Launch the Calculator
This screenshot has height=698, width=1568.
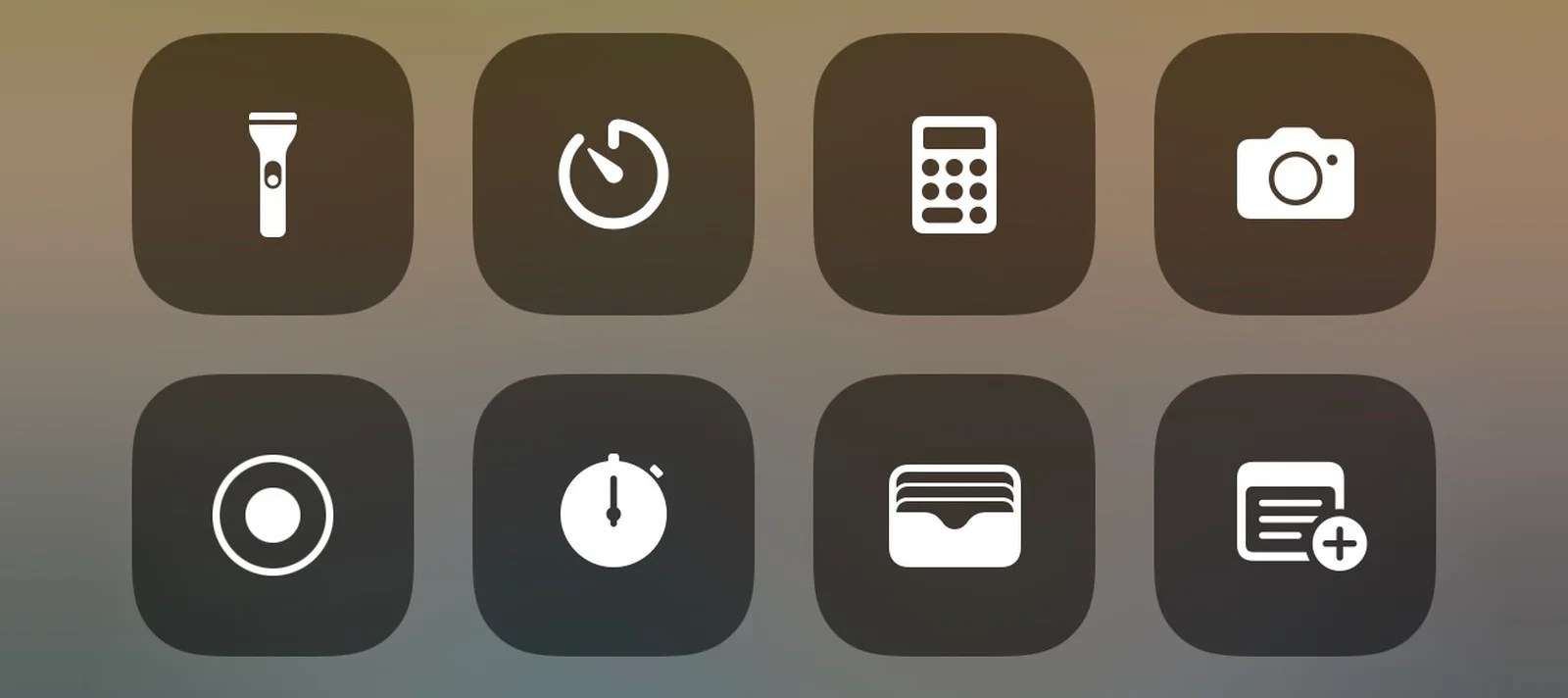tap(954, 174)
